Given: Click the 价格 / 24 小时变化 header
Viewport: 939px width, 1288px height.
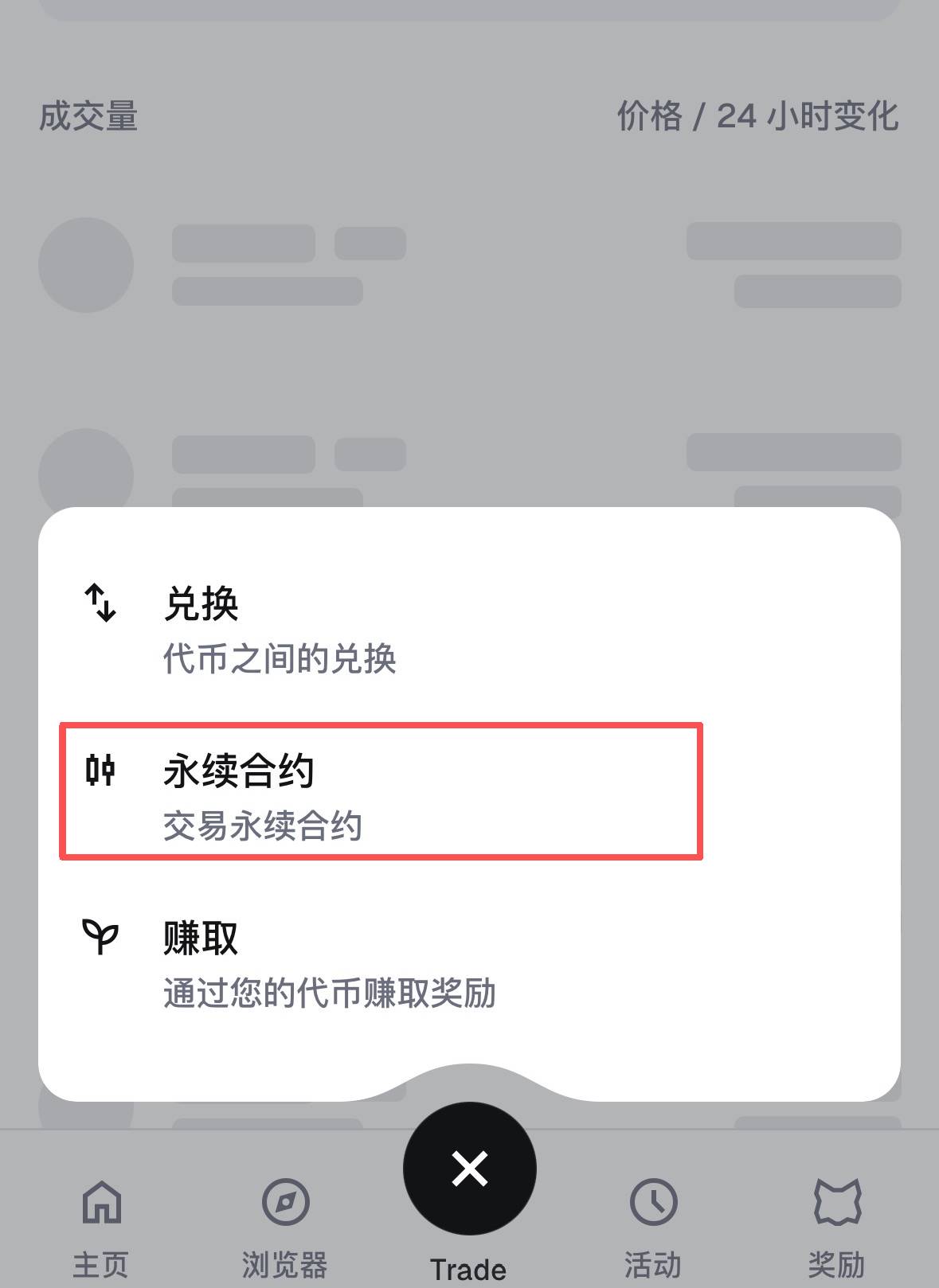Looking at the screenshot, I should tap(758, 116).
